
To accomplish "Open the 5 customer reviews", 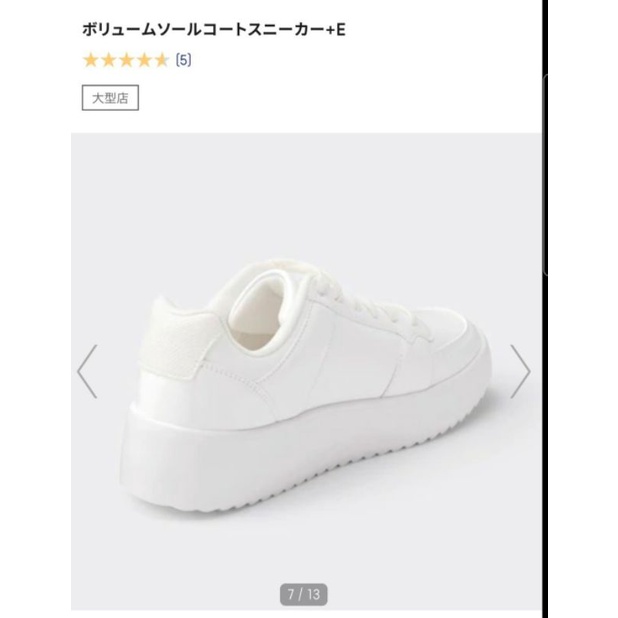I will [183, 60].
